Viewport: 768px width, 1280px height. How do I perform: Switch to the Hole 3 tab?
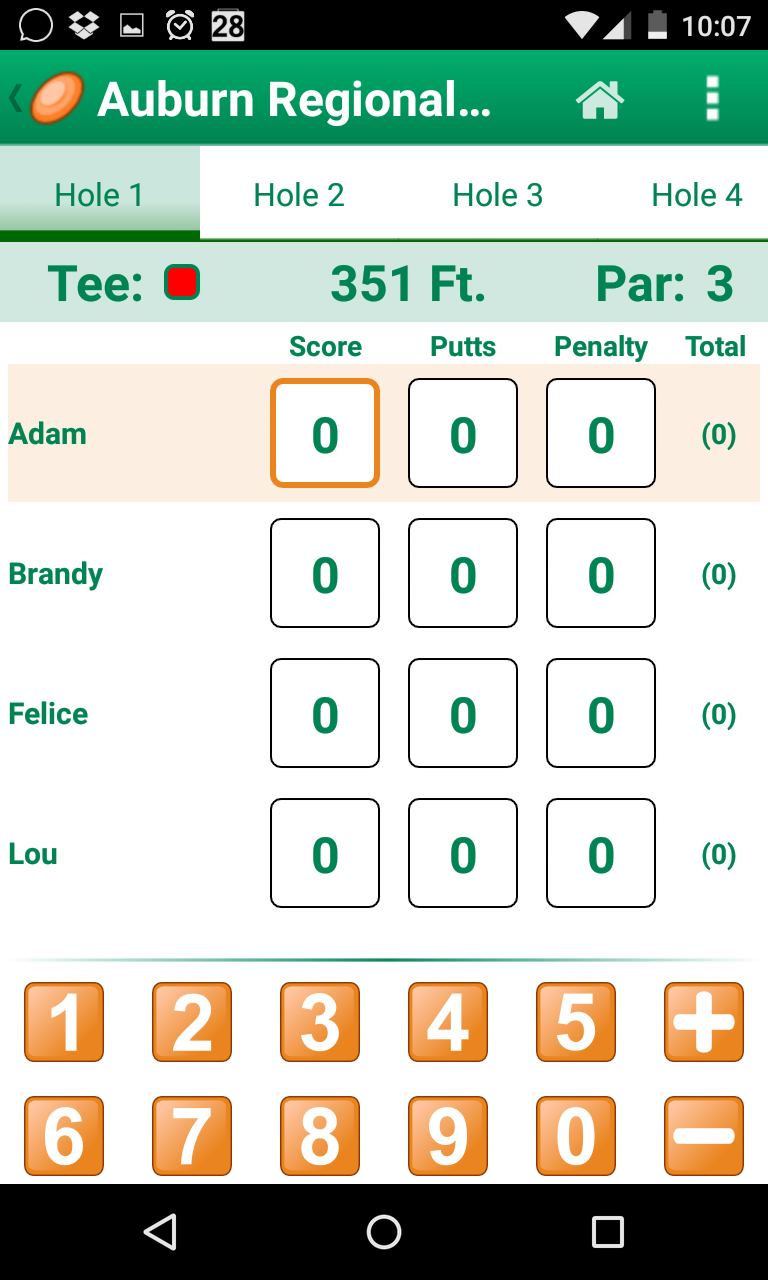click(498, 194)
